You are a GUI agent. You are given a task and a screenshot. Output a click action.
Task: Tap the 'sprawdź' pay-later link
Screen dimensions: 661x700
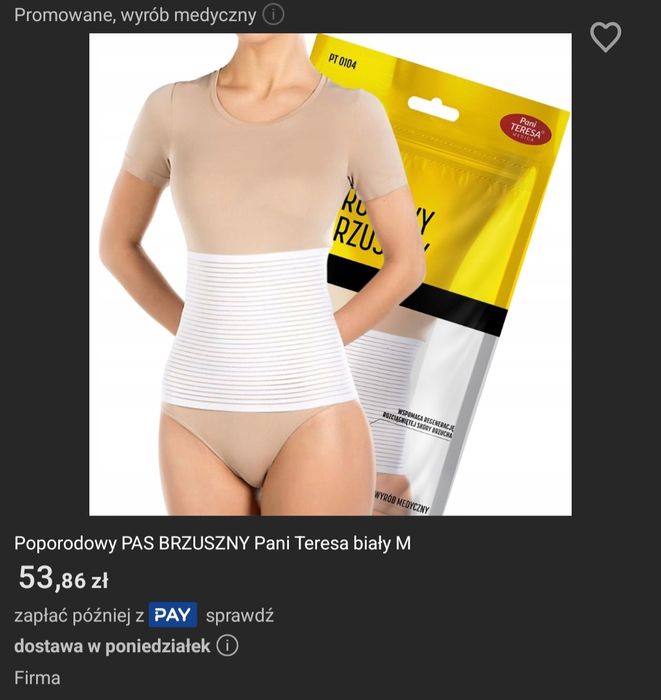point(240,615)
